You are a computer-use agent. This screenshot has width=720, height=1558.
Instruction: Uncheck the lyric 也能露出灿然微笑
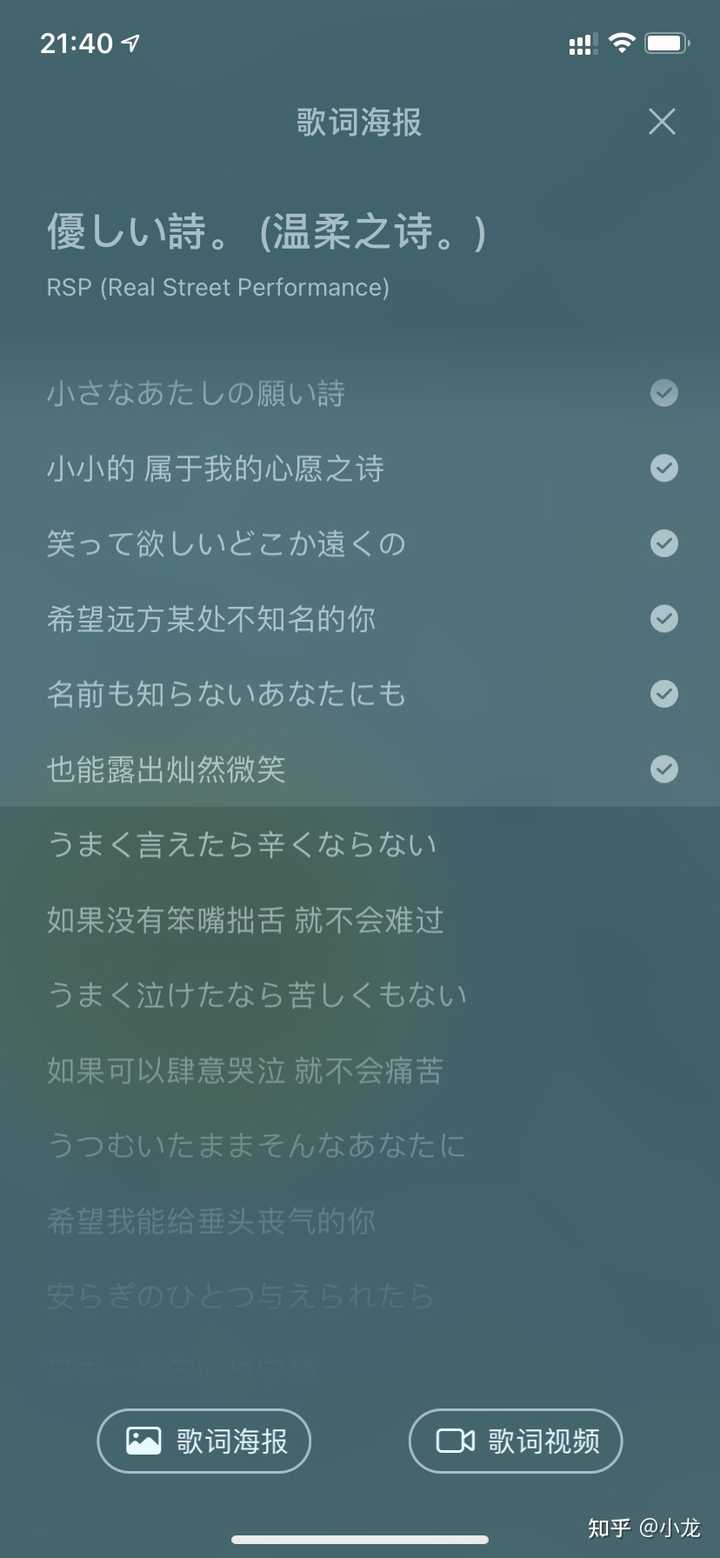[664, 769]
